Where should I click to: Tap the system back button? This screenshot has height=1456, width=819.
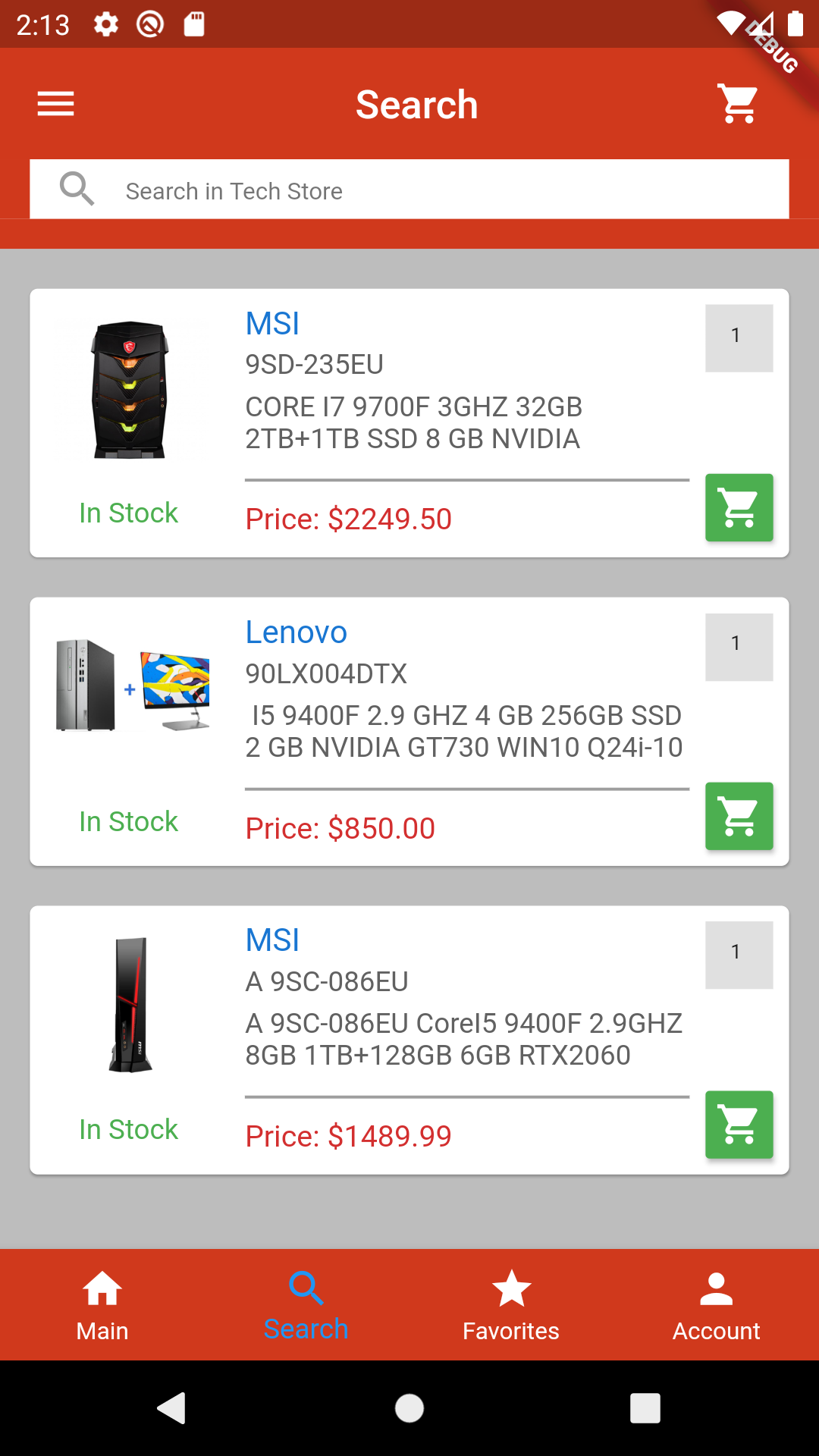[x=171, y=1408]
